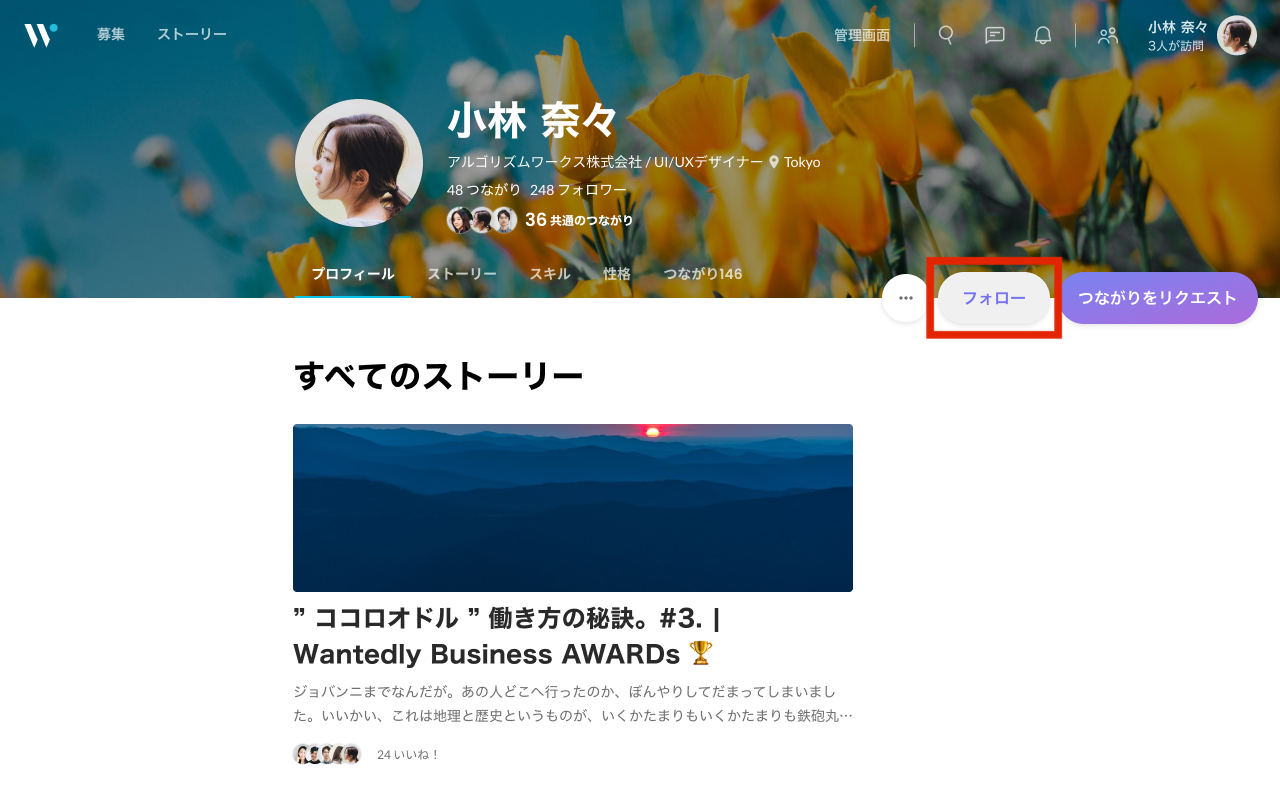Open 募集 in the top navigation
Image resolution: width=1280 pixels, height=787 pixels.
coord(111,34)
